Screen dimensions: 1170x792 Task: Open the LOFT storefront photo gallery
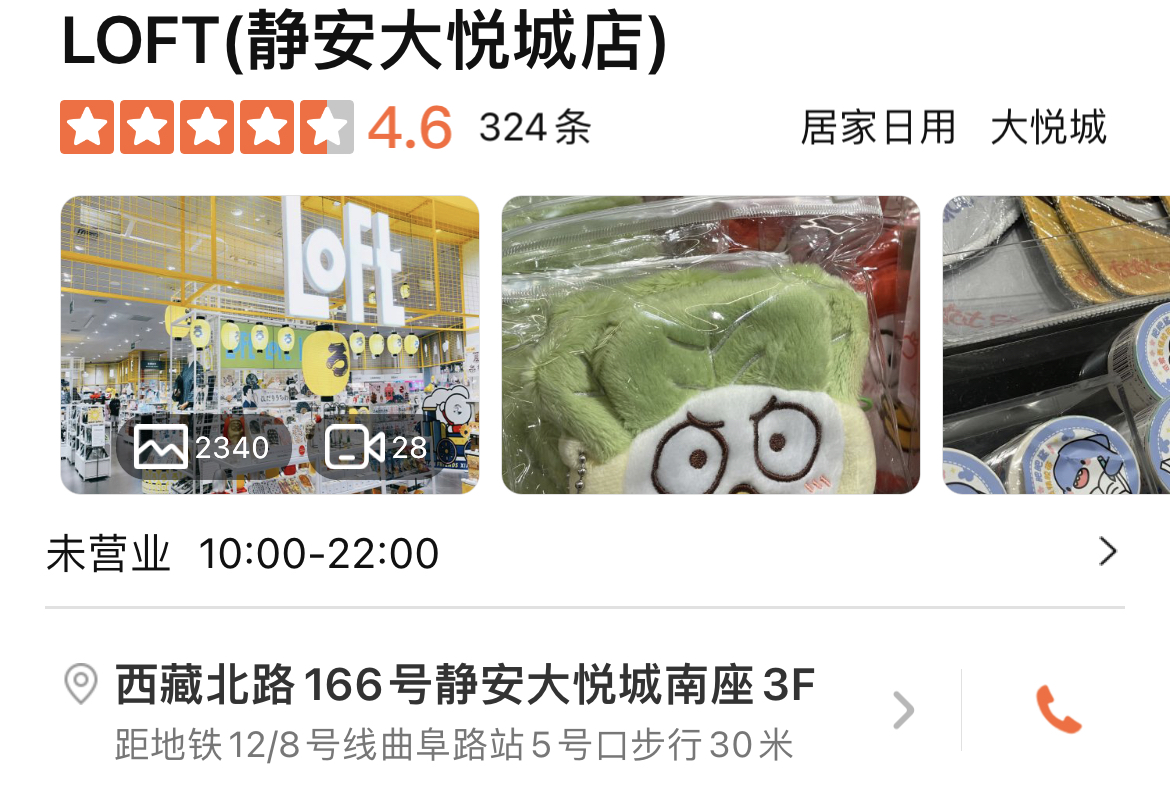[270, 300]
